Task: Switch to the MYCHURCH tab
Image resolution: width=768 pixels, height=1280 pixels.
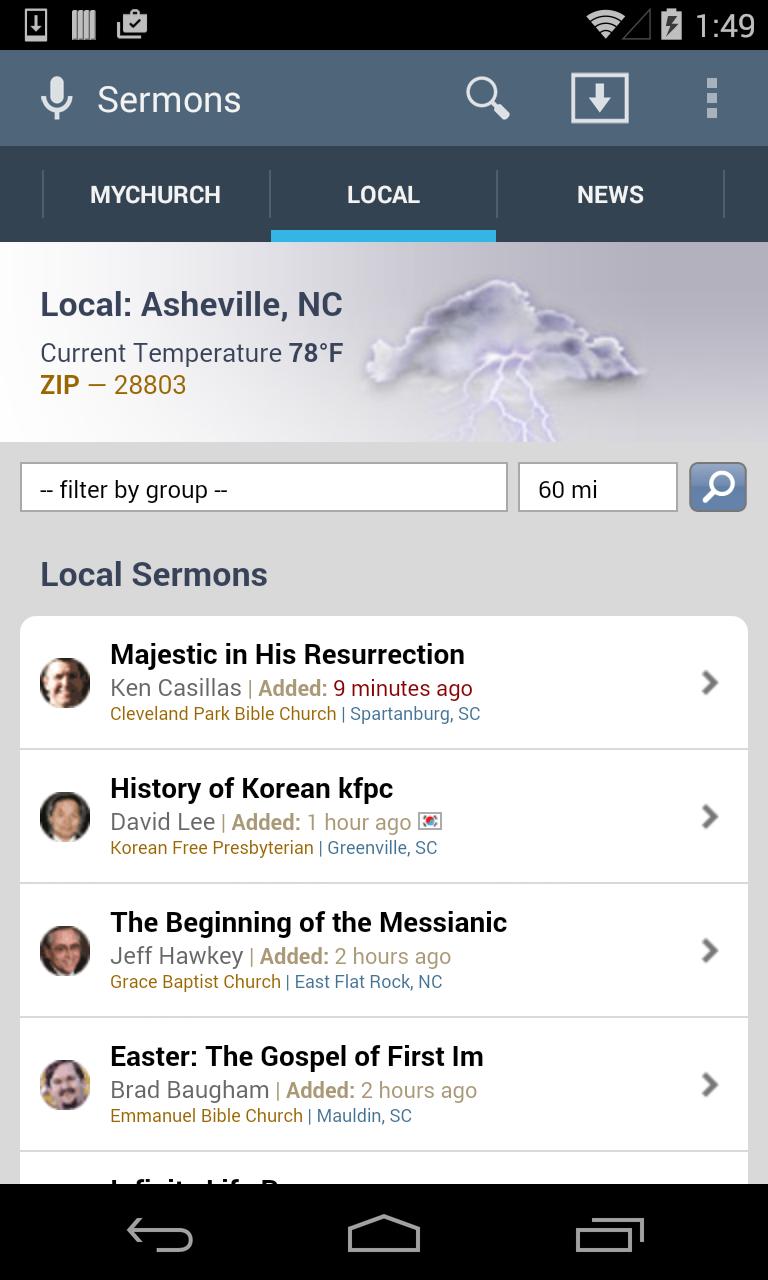Action: [x=155, y=194]
